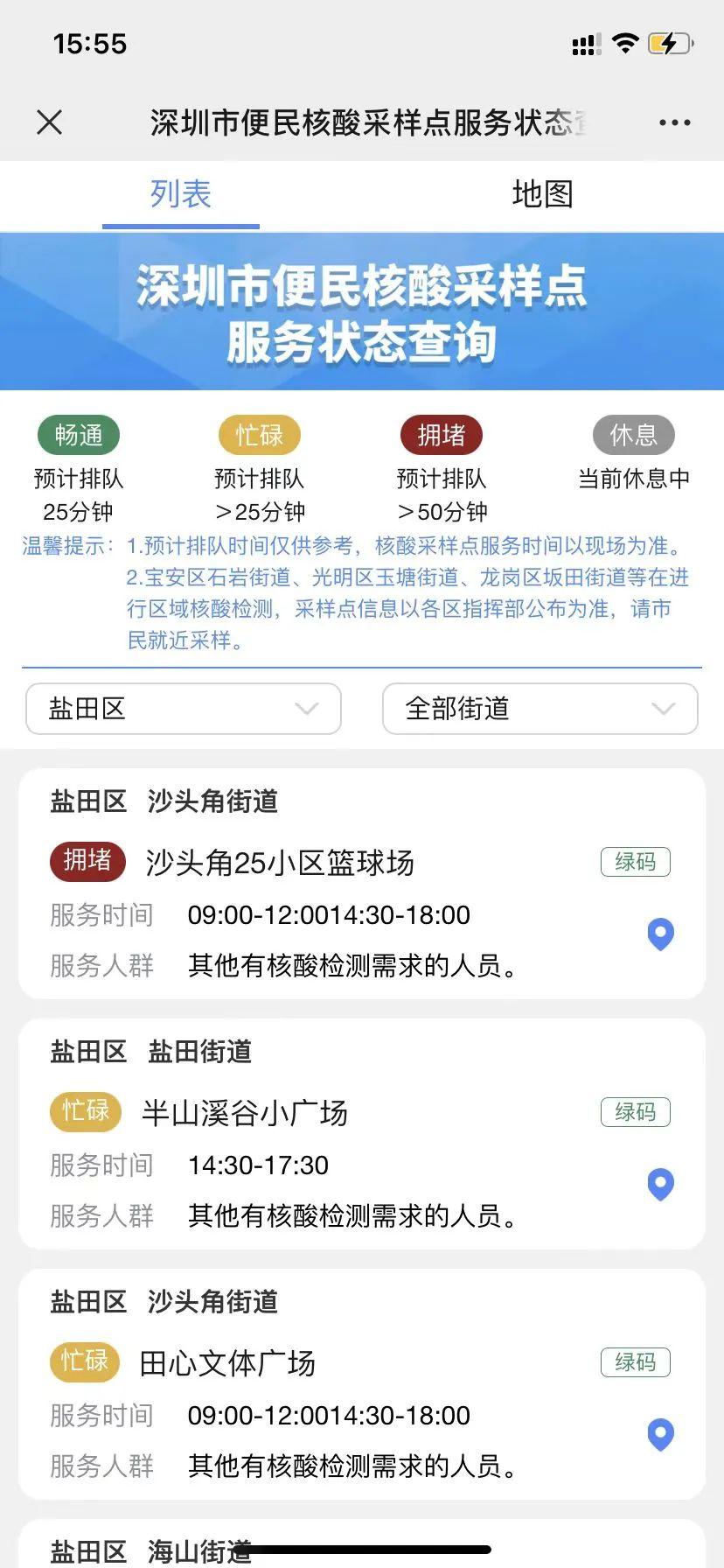This screenshot has width=724, height=1568.
Task: Switch to the 地图 tab
Action: (x=542, y=194)
